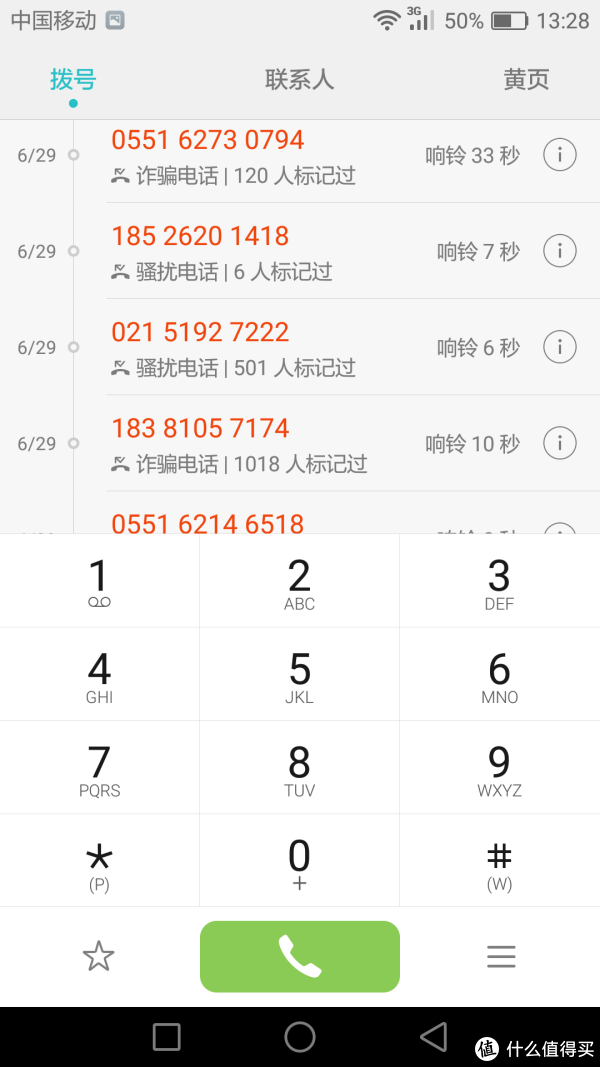Start the call with green phone button
600x1067 pixels.
click(x=299, y=957)
